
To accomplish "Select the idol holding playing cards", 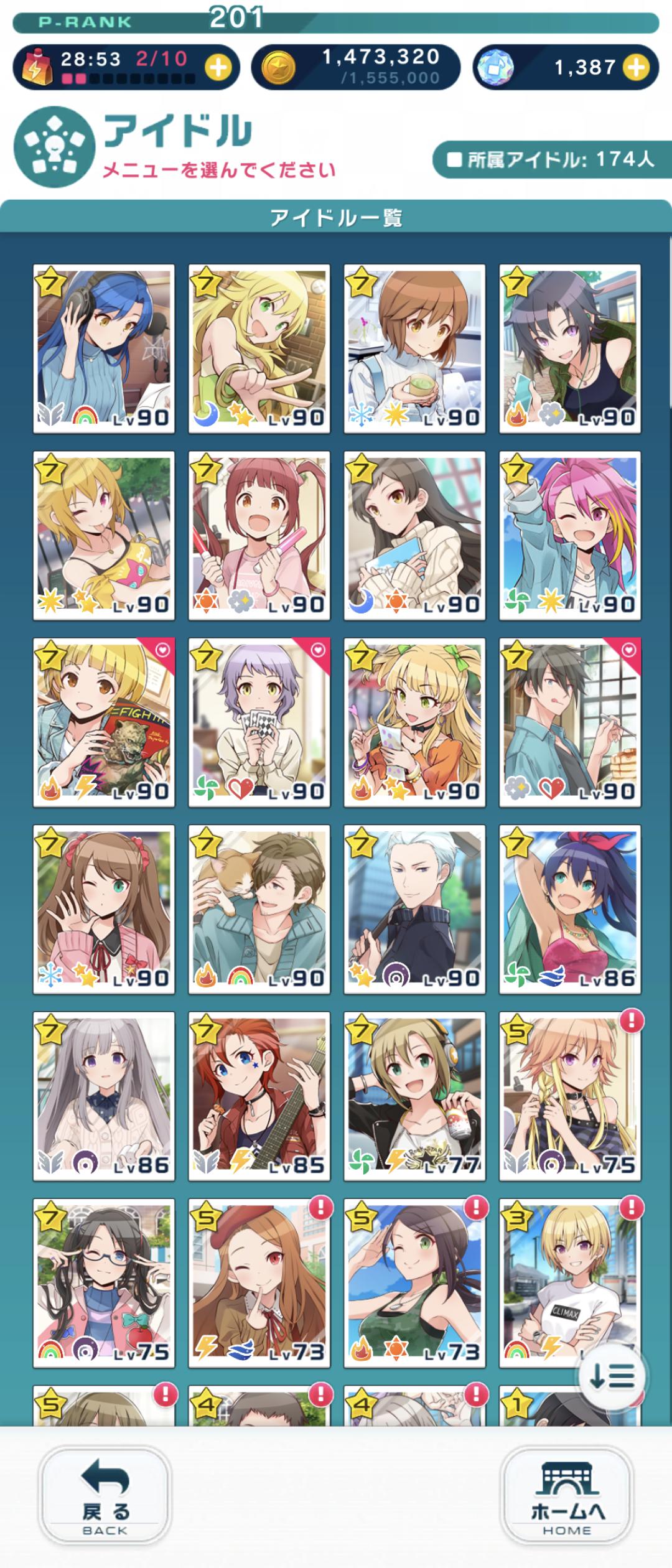I will 259,722.
